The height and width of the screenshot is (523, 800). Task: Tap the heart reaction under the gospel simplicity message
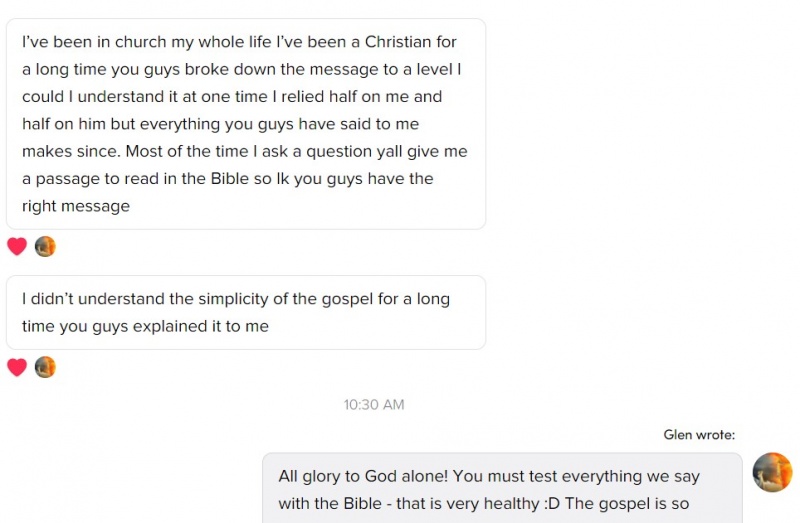click(17, 367)
